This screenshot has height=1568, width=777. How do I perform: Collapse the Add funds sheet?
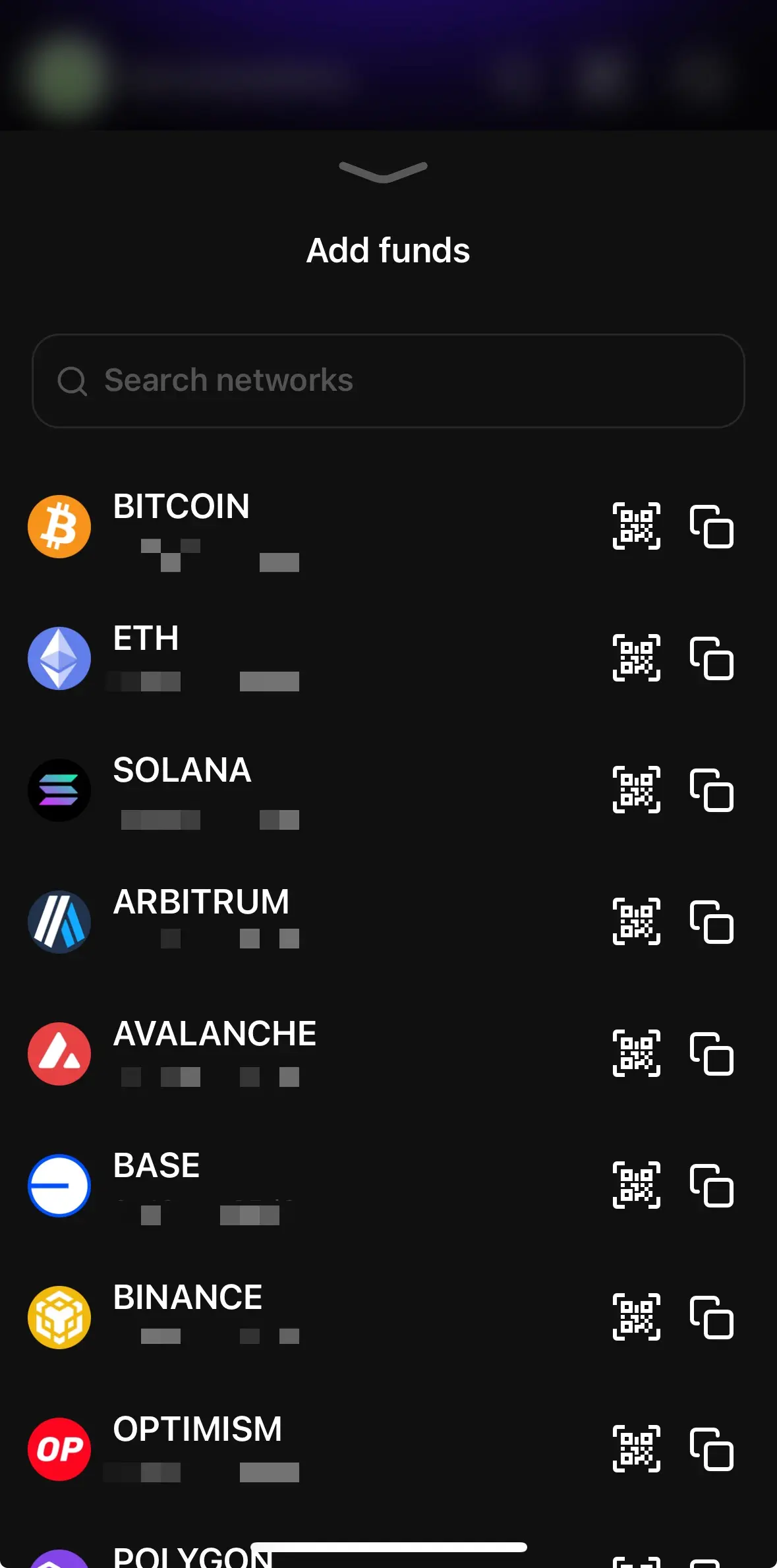(383, 172)
